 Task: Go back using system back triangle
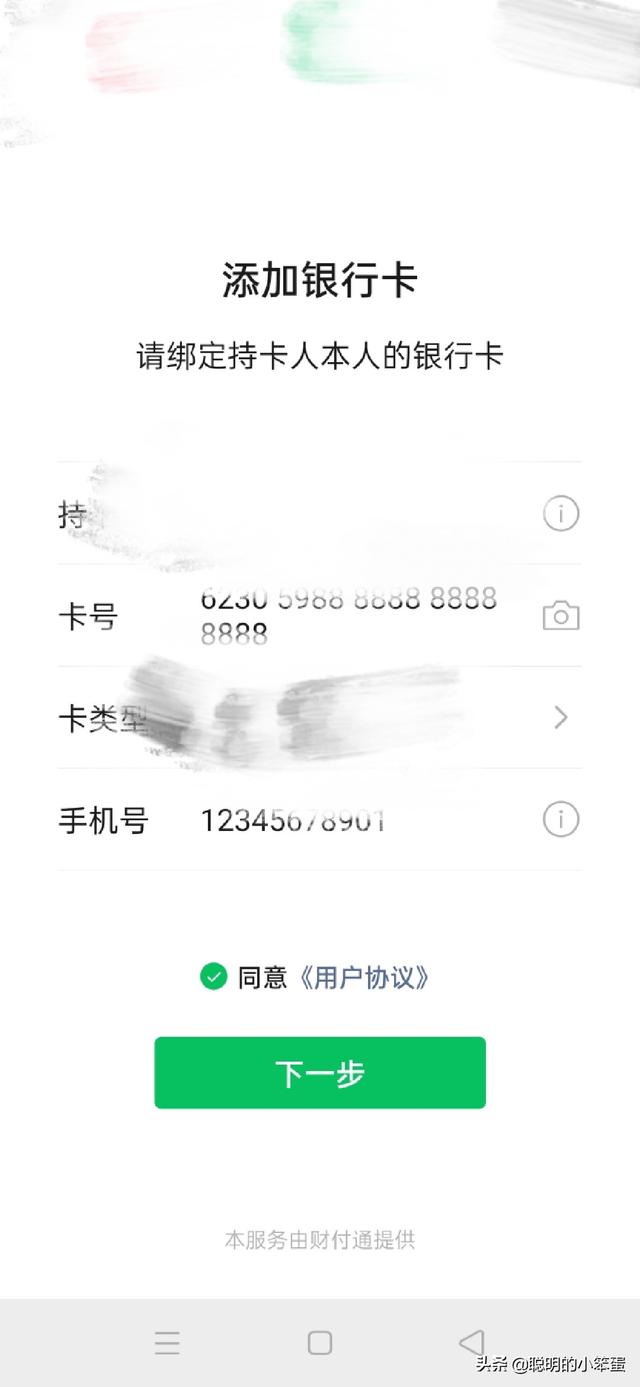coord(471,1342)
